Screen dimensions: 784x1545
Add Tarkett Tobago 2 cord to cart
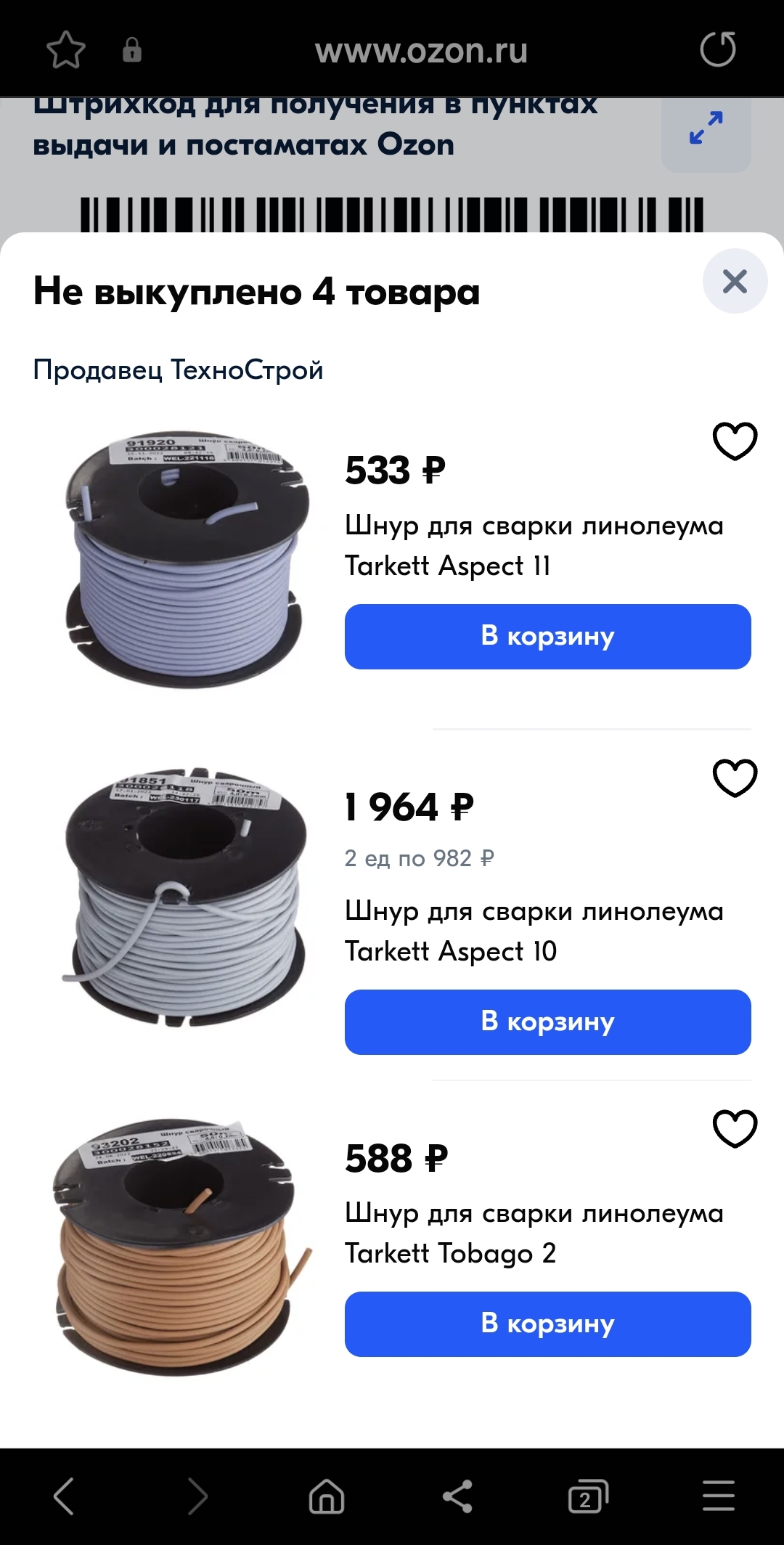point(547,1324)
